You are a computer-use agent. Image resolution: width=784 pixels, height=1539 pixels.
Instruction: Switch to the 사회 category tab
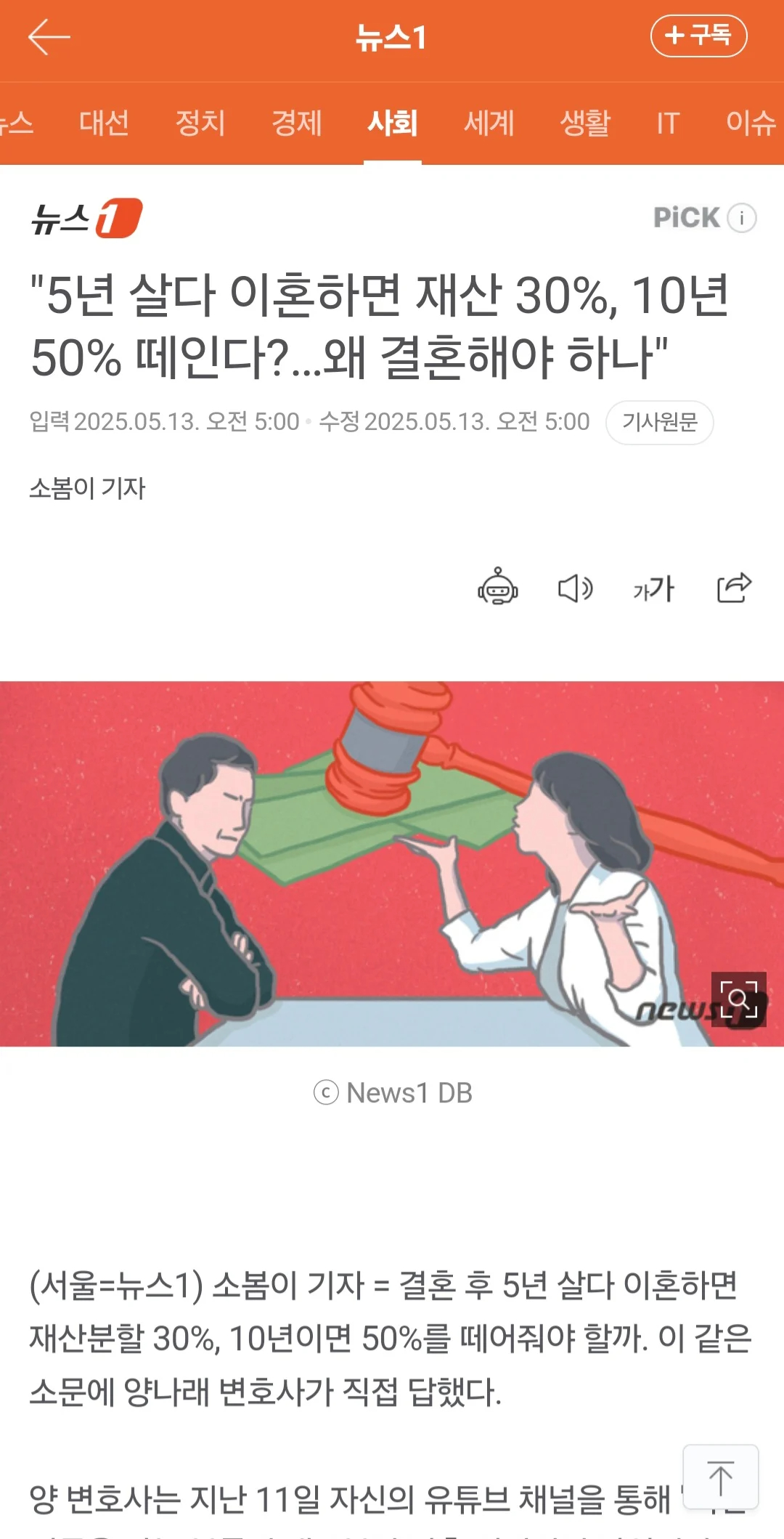tap(392, 123)
